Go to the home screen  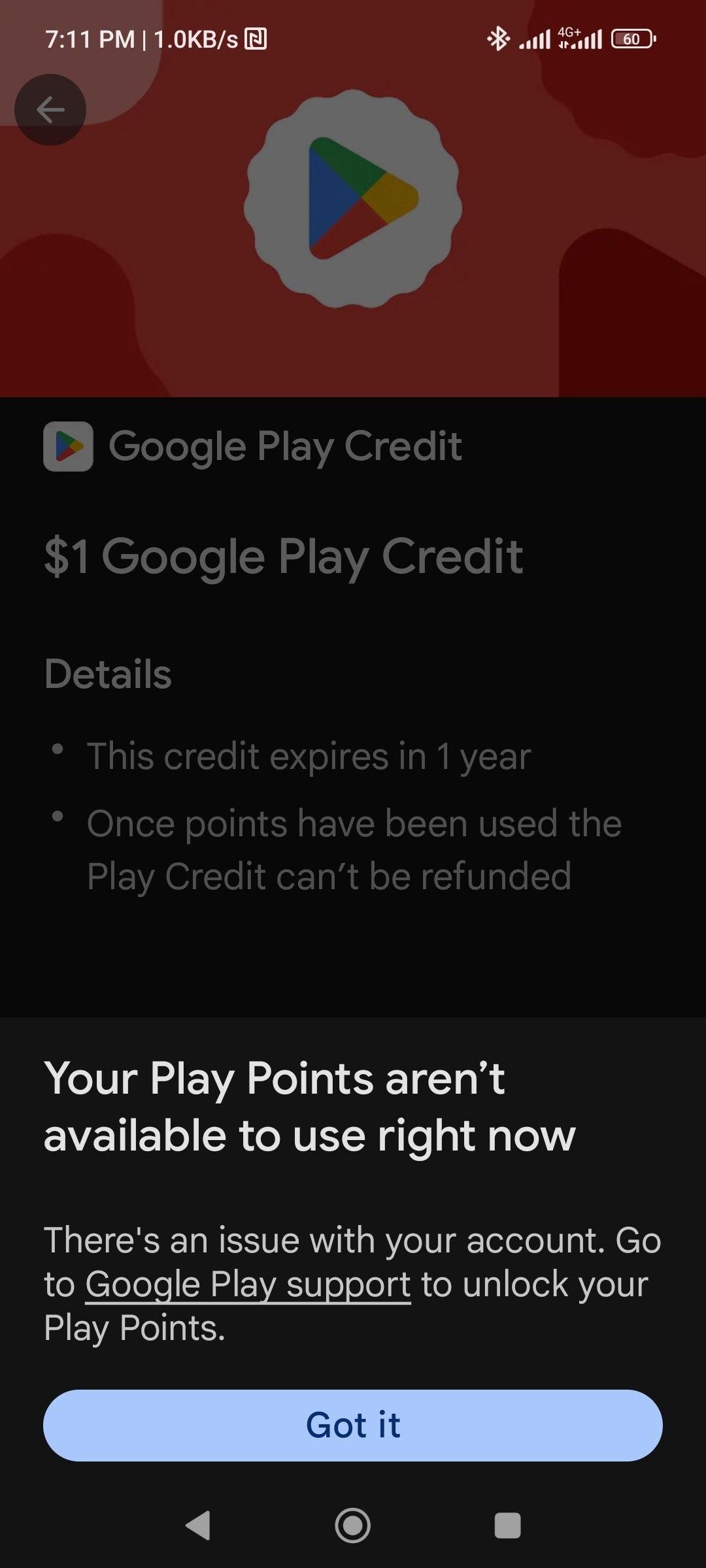click(x=353, y=1526)
